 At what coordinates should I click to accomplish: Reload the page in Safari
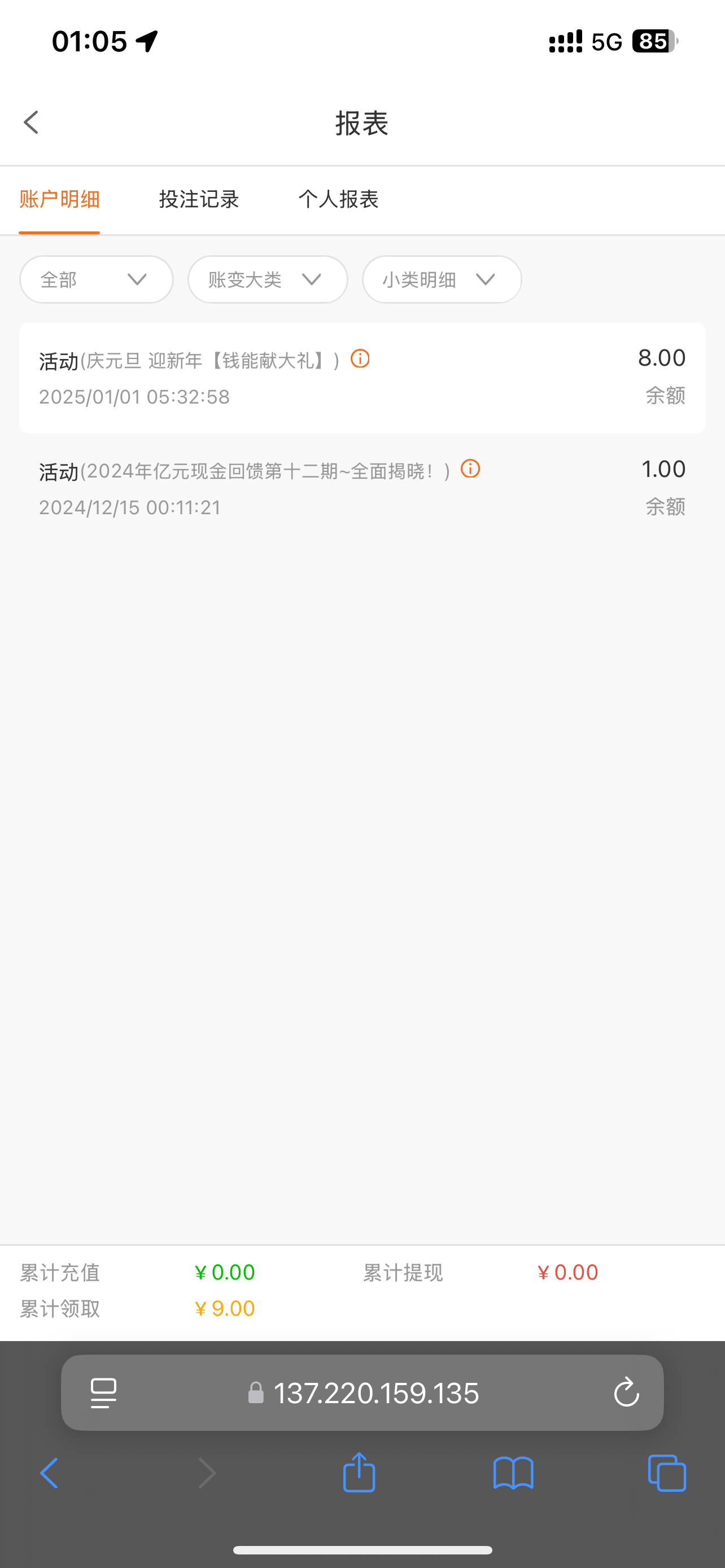(626, 1392)
